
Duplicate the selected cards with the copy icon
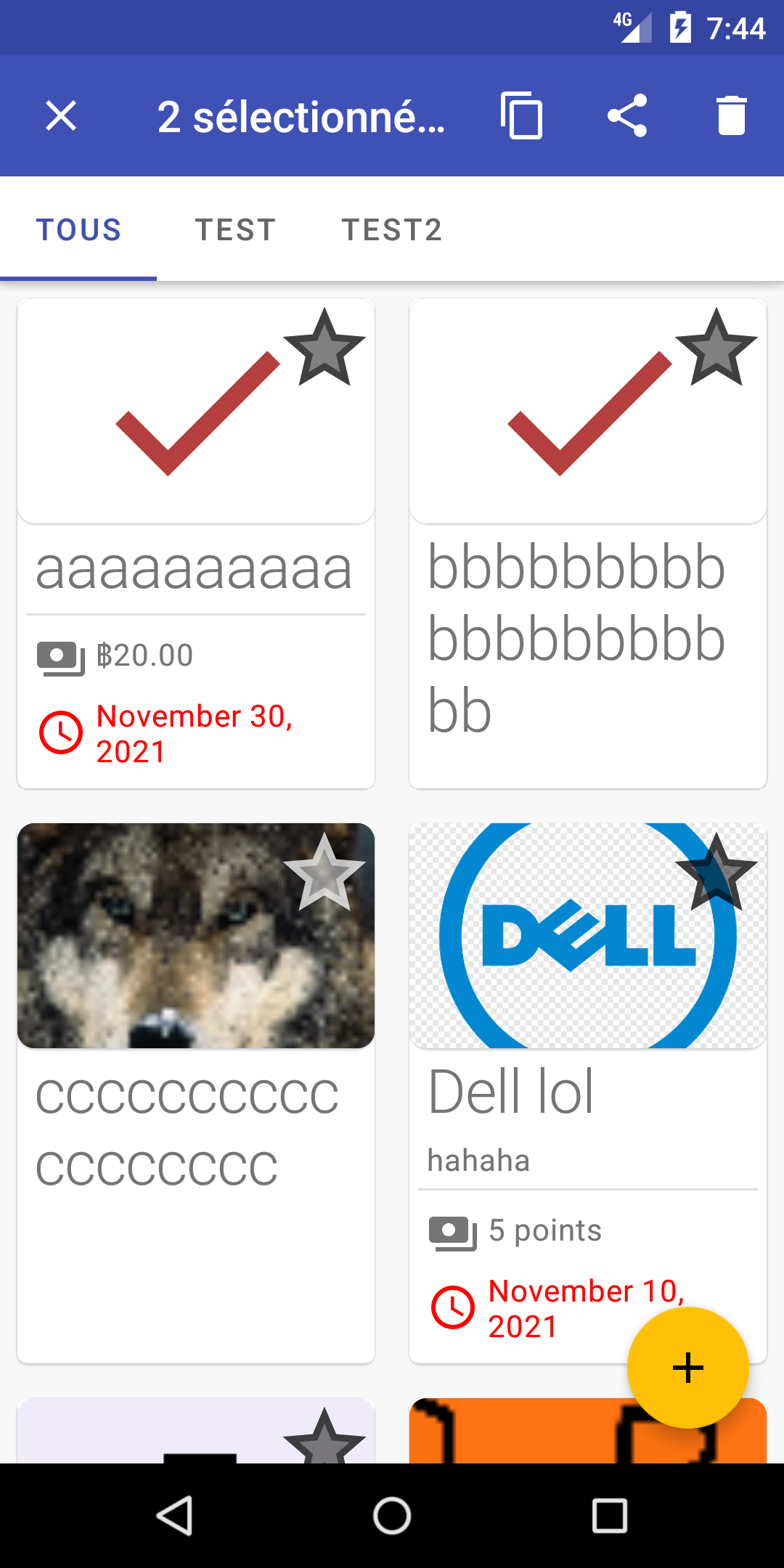521,116
